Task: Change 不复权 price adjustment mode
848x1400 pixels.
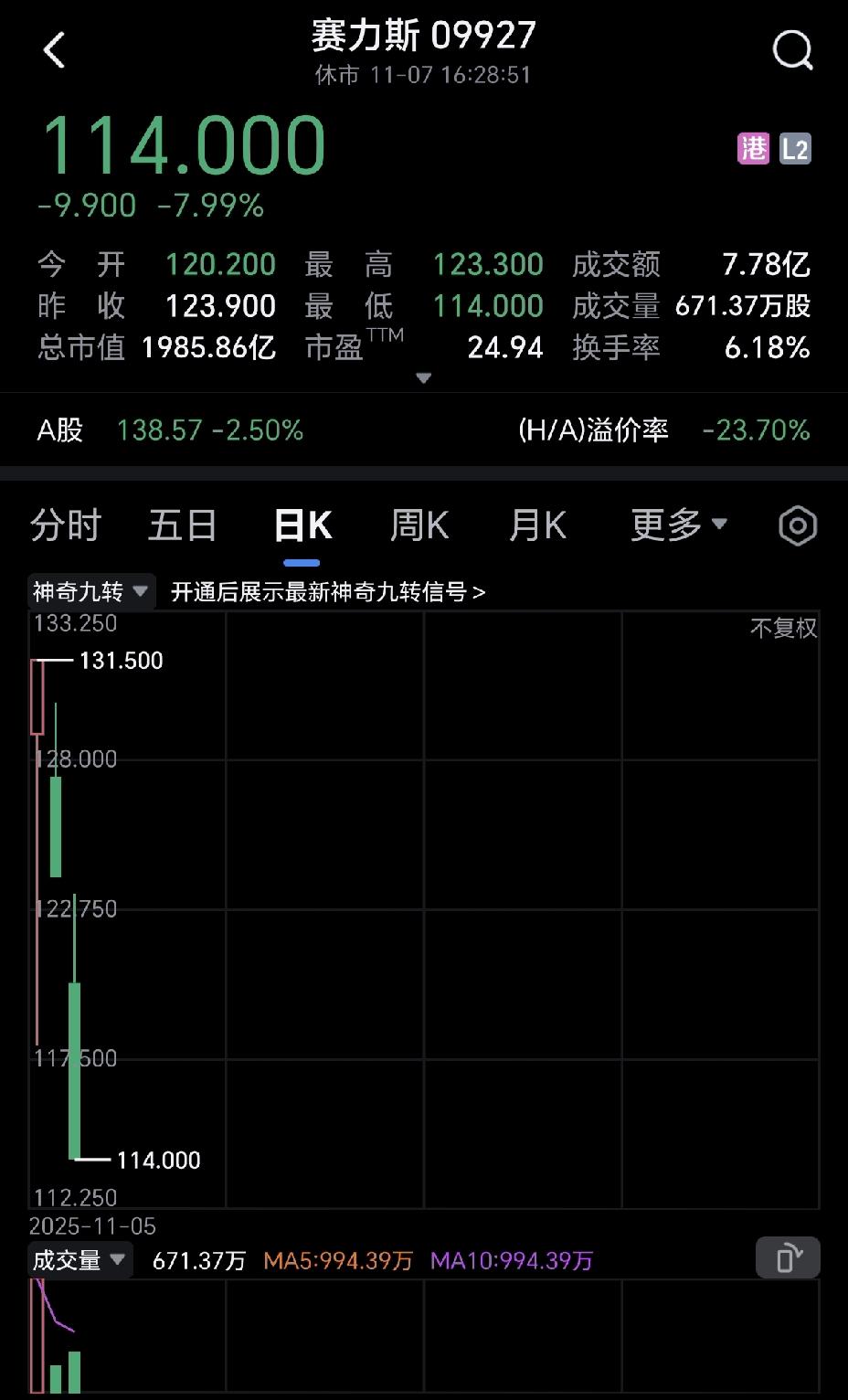Action: [783, 628]
